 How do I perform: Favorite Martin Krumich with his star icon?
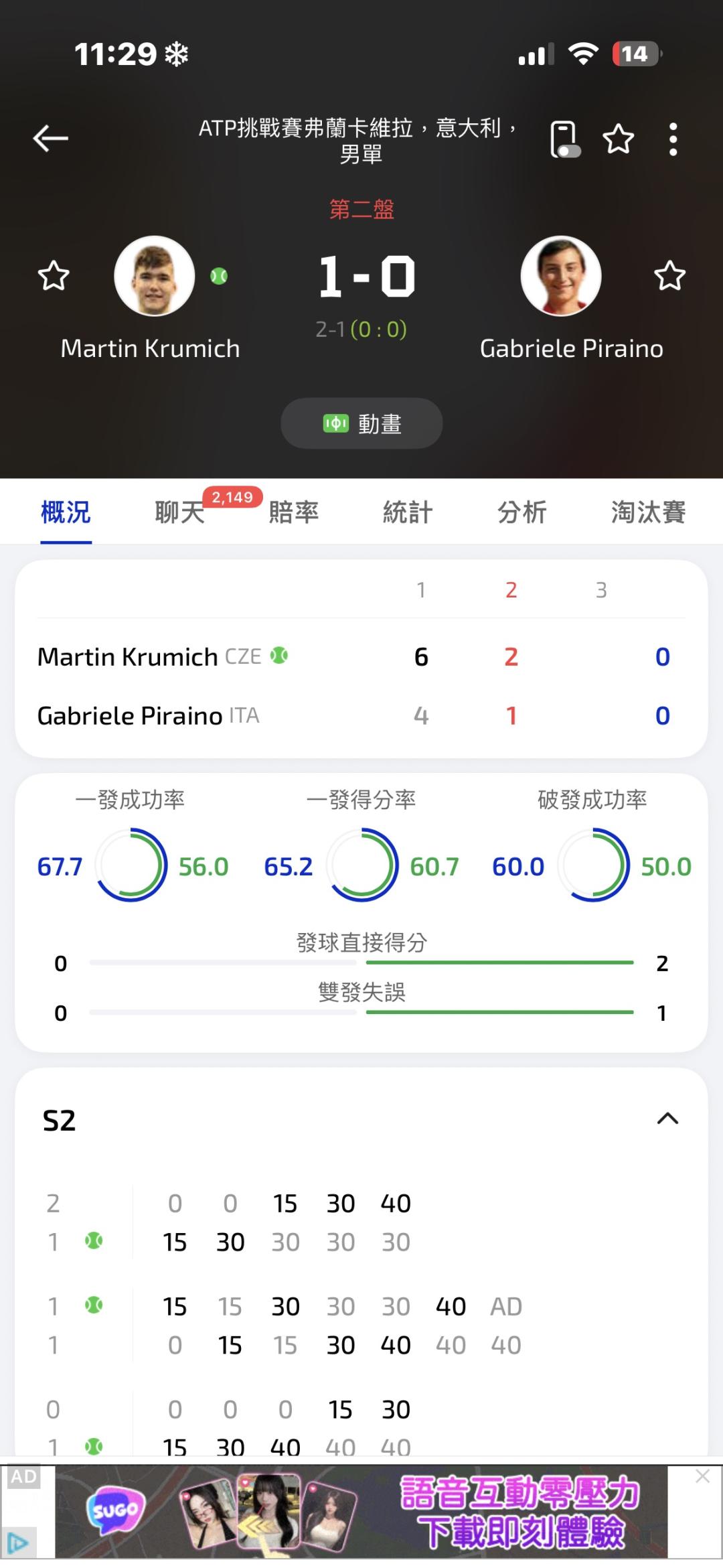54,276
